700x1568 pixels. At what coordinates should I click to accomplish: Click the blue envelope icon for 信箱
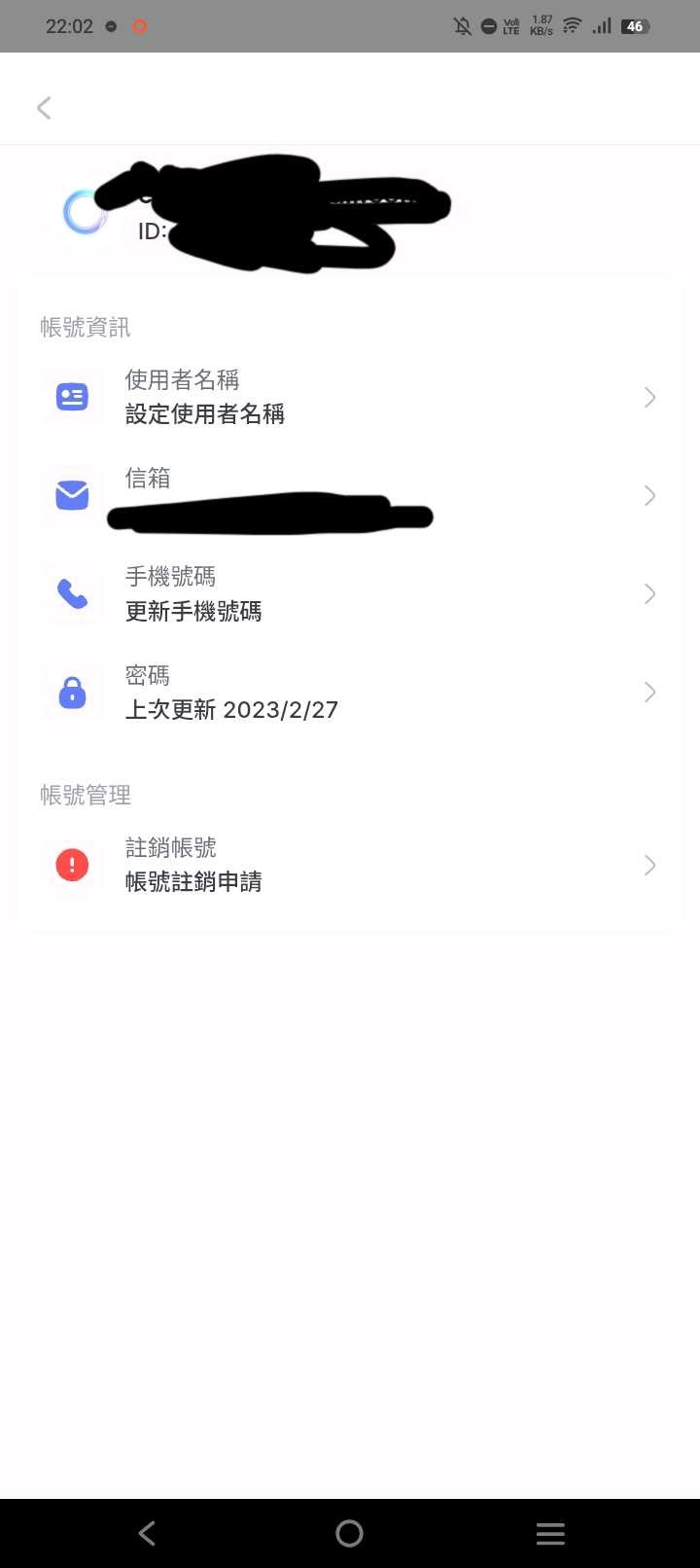point(71,495)
